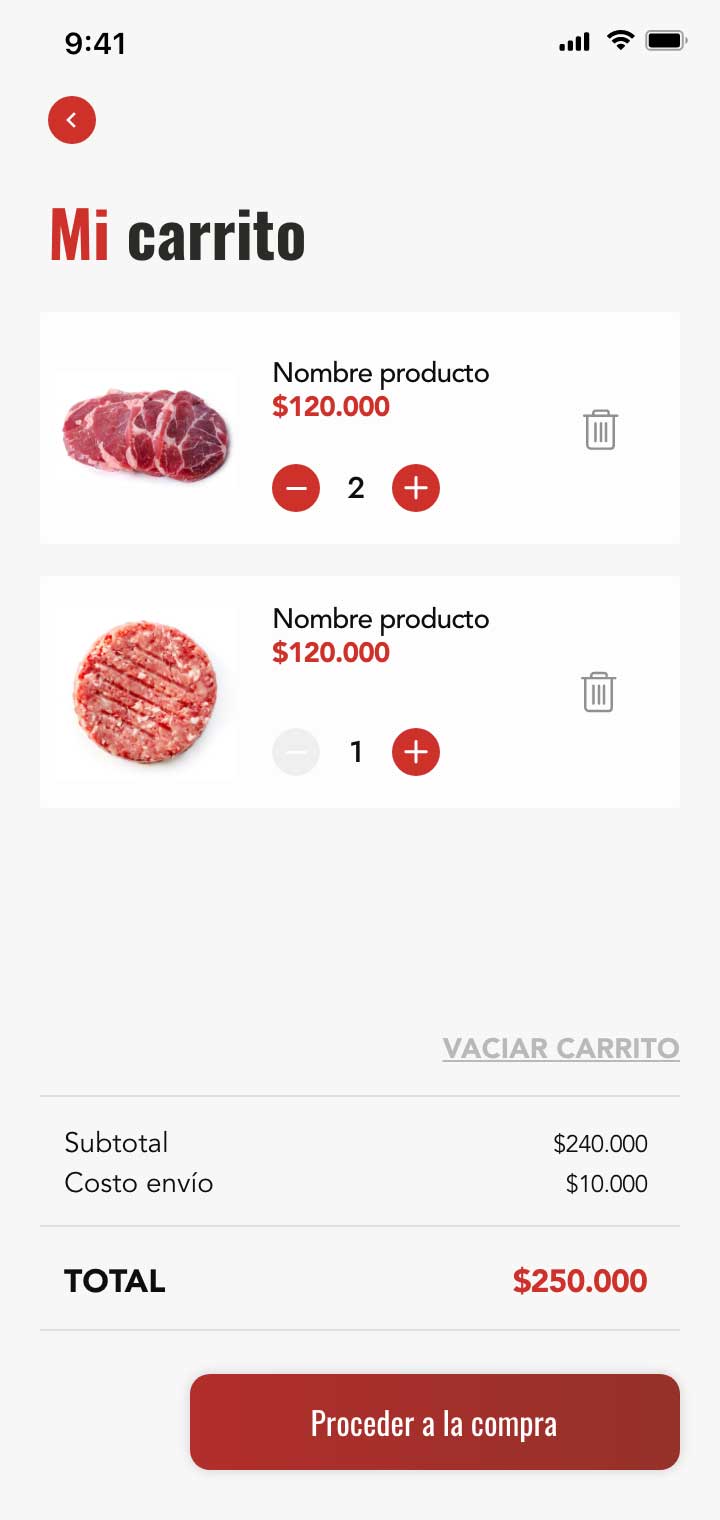Remove the burger patty product with trash icon
720x1520 pixels.
coord(598,692)
